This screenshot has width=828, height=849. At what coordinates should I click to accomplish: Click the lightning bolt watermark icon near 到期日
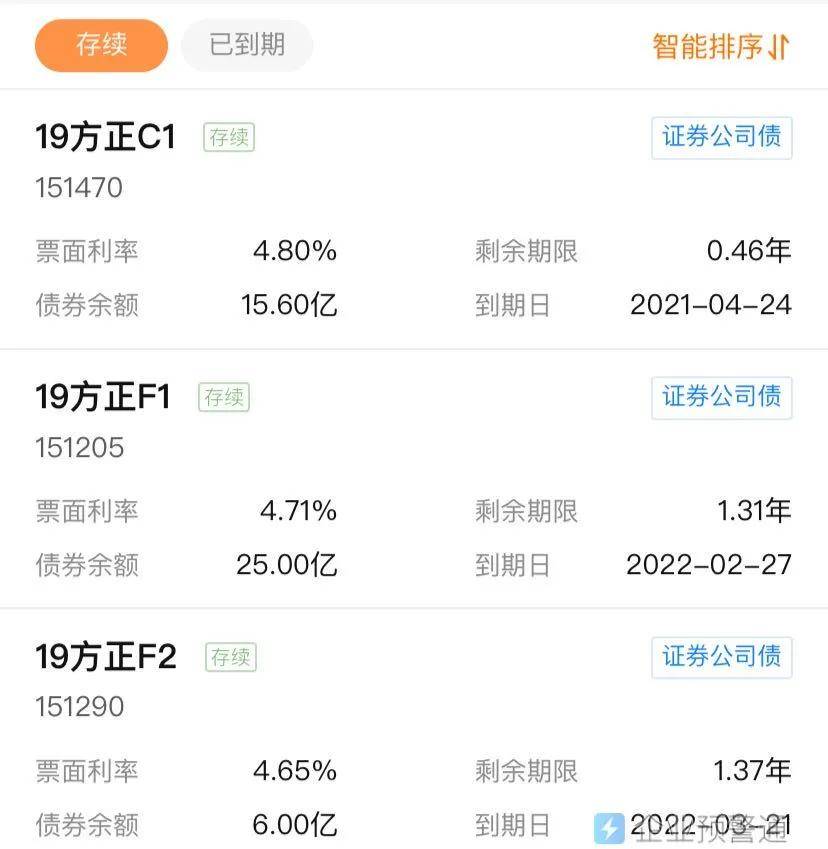(x=611, y=826)
